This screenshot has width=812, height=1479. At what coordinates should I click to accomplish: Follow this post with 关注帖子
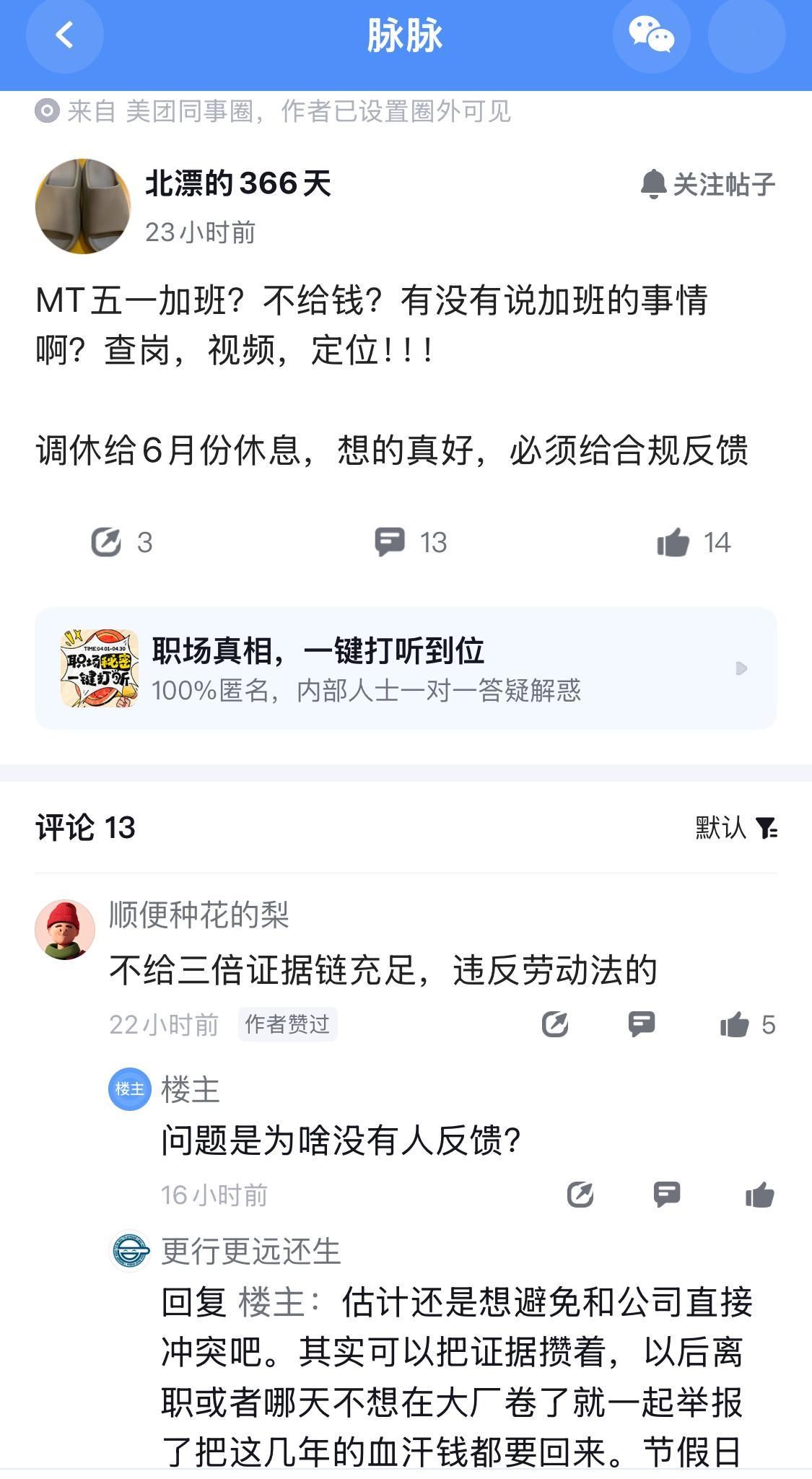(708, 185)
